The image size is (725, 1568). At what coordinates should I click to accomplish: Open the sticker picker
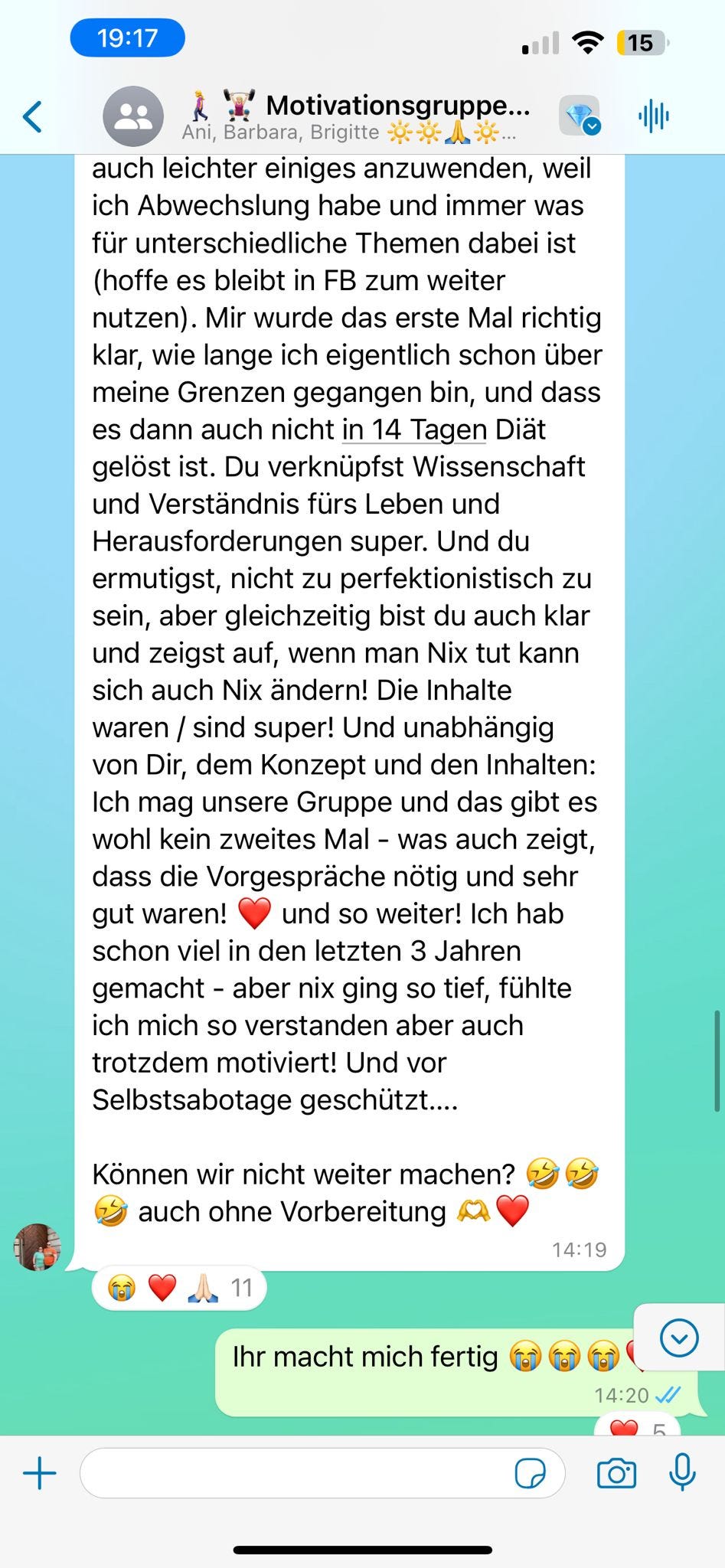[x=530, y=1473]
